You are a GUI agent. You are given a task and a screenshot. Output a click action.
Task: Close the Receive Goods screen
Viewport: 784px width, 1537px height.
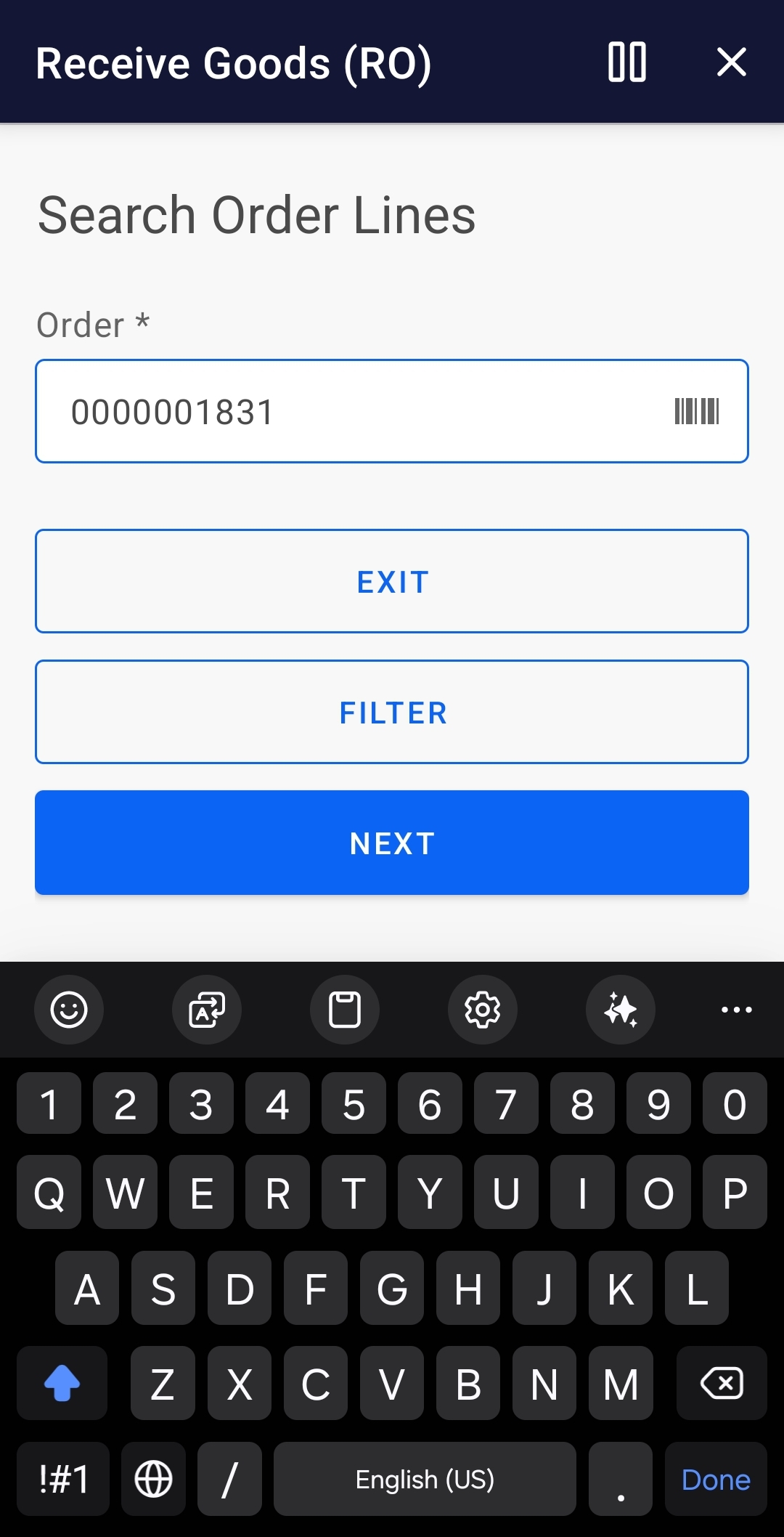pyautogui.click(x=731, y=62)
